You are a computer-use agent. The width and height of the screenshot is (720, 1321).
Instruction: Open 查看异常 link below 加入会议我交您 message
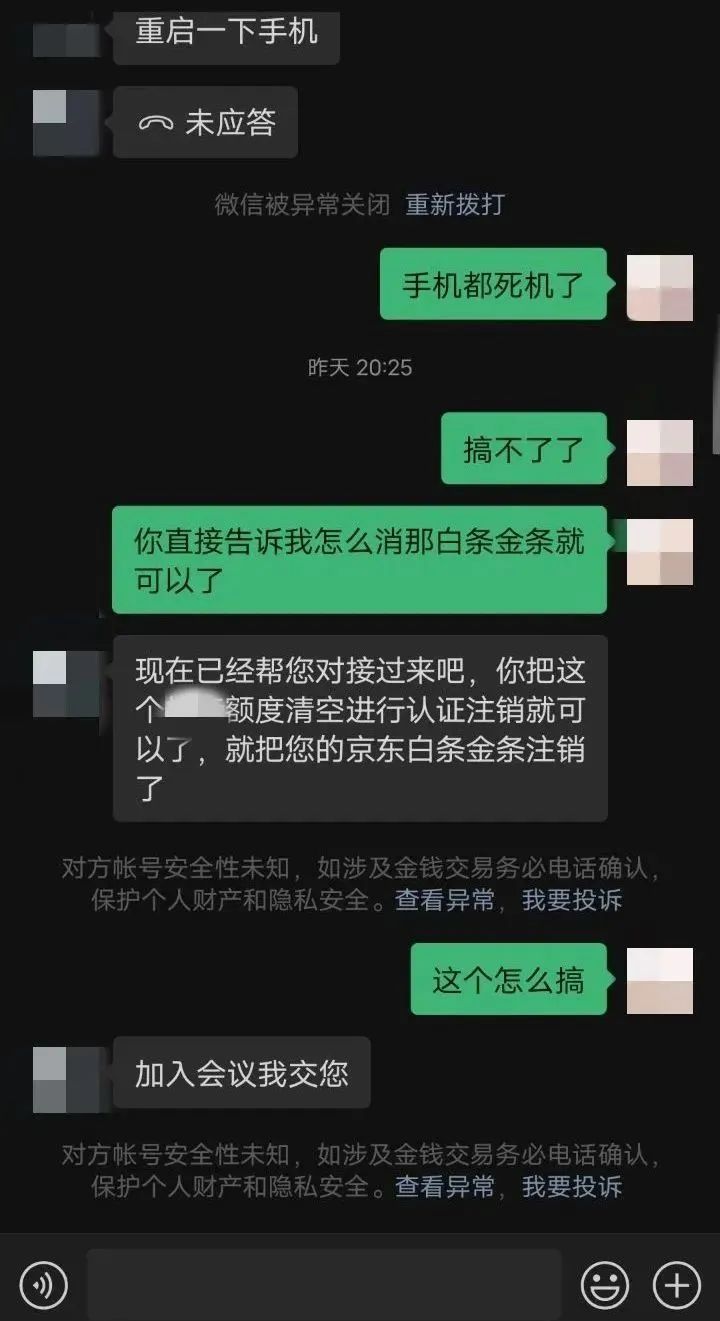click(445, 1187)
